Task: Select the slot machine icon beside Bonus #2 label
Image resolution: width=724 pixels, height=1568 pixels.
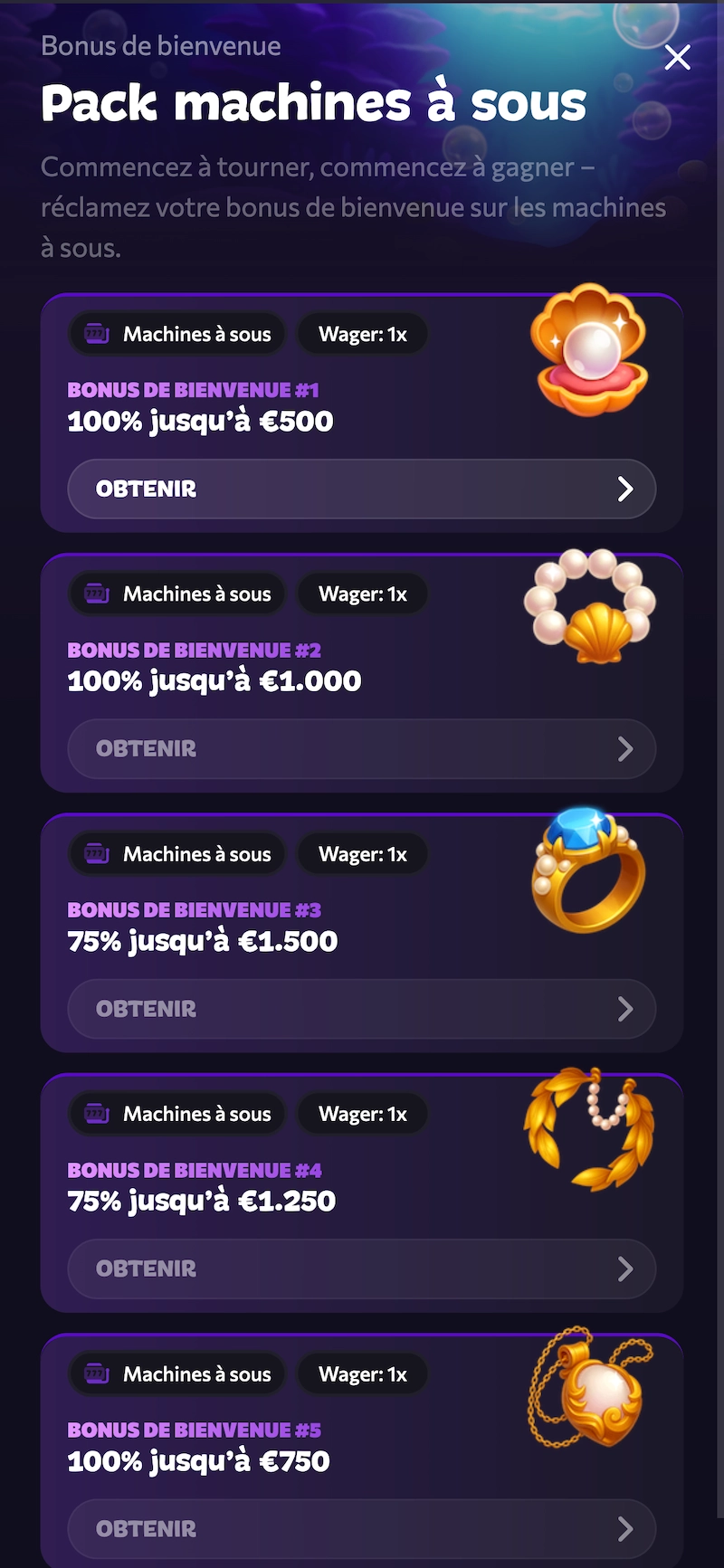Action: [x=98, y=594]
